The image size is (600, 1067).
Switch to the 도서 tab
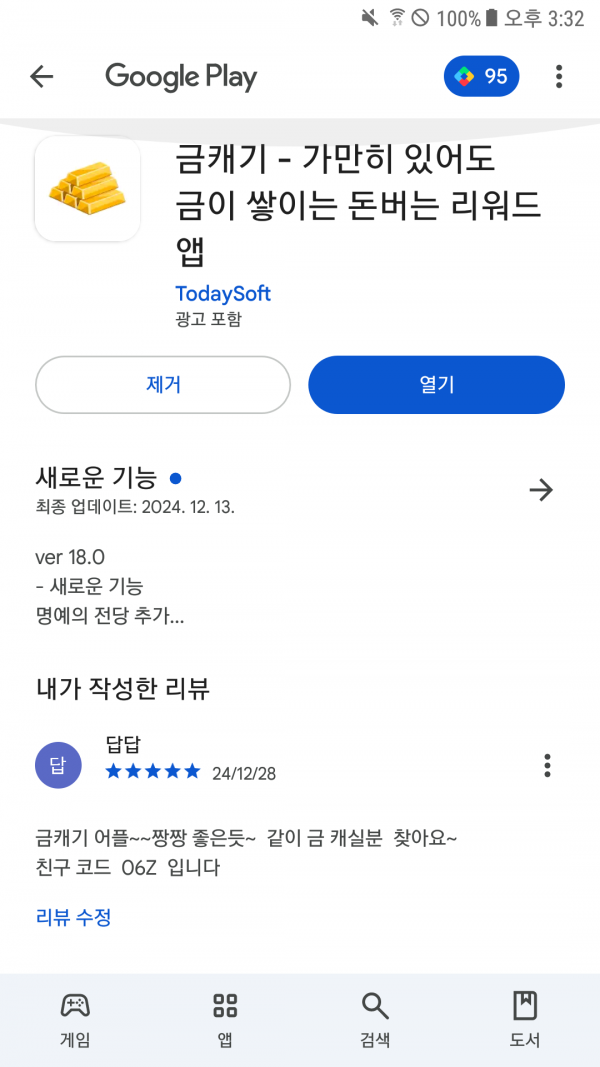(x=524, y=1019)
